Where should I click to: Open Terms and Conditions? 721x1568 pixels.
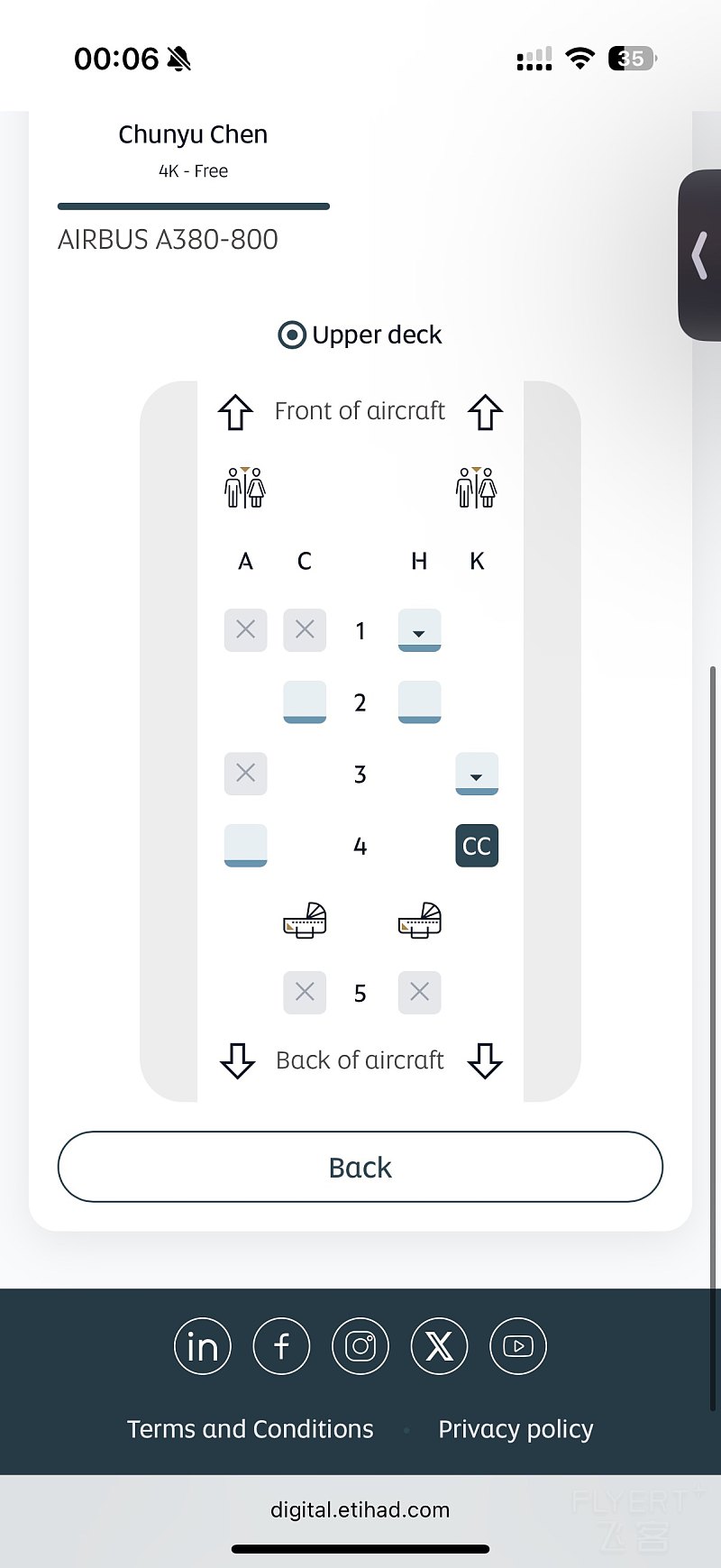click(x=250, y=1429)
